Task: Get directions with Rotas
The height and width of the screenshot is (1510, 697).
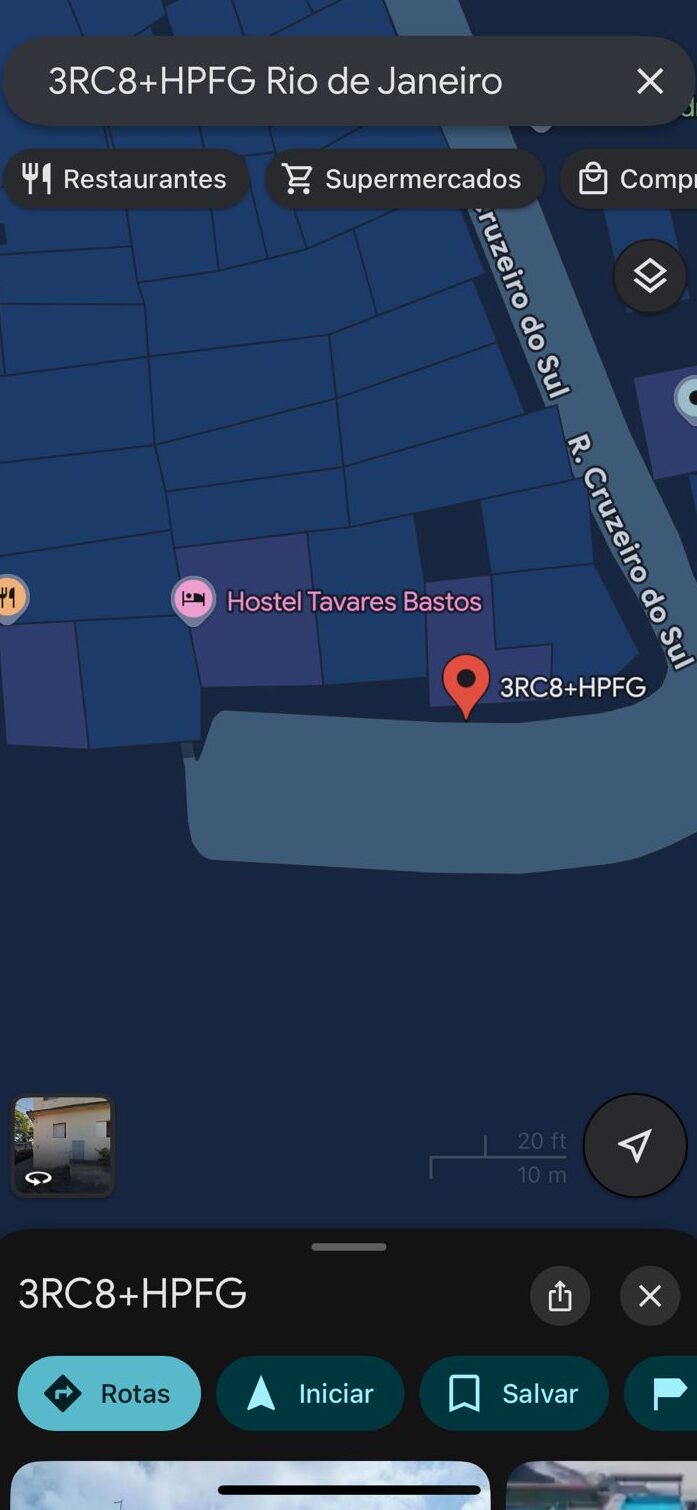Action: tap(110, 1393)
